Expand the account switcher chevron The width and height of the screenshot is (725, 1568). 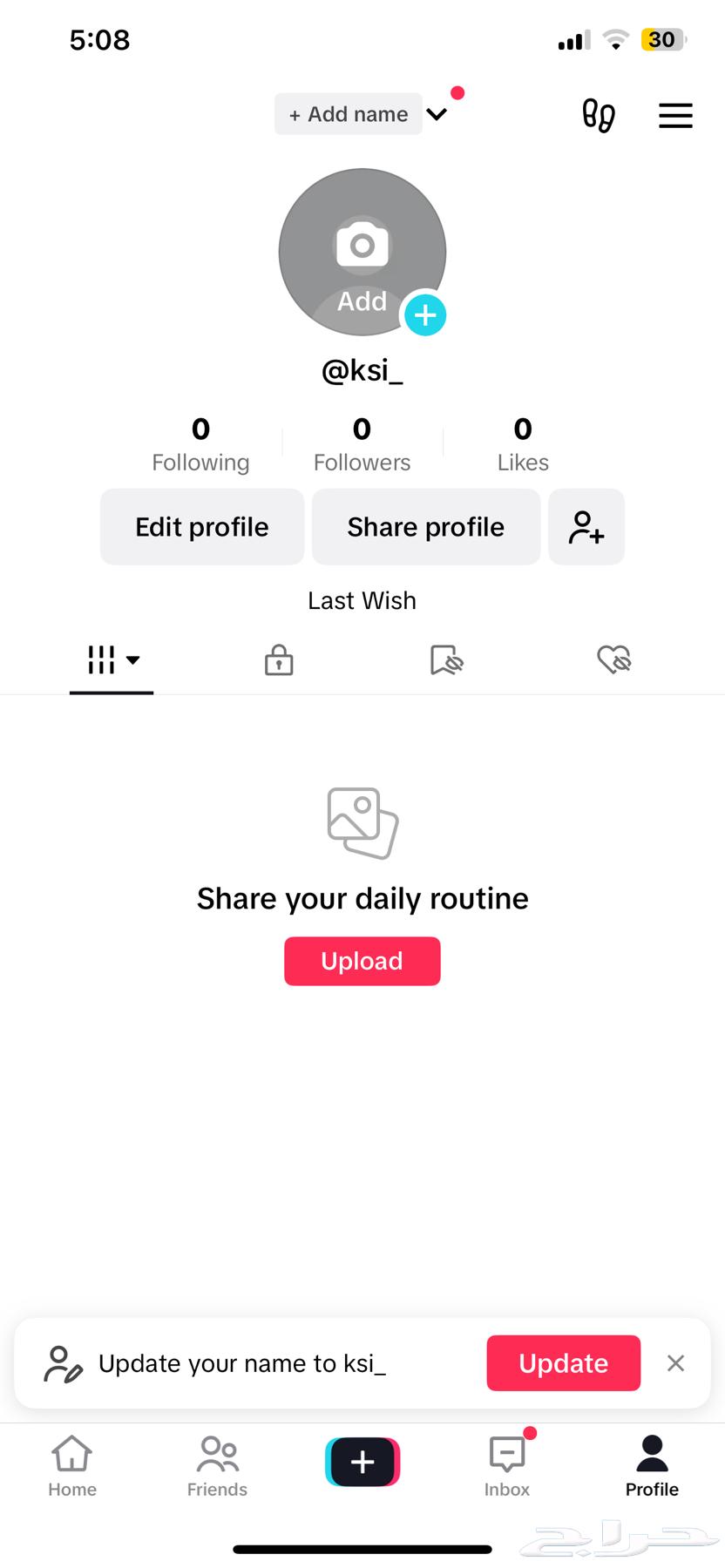(x=437, y=114)
